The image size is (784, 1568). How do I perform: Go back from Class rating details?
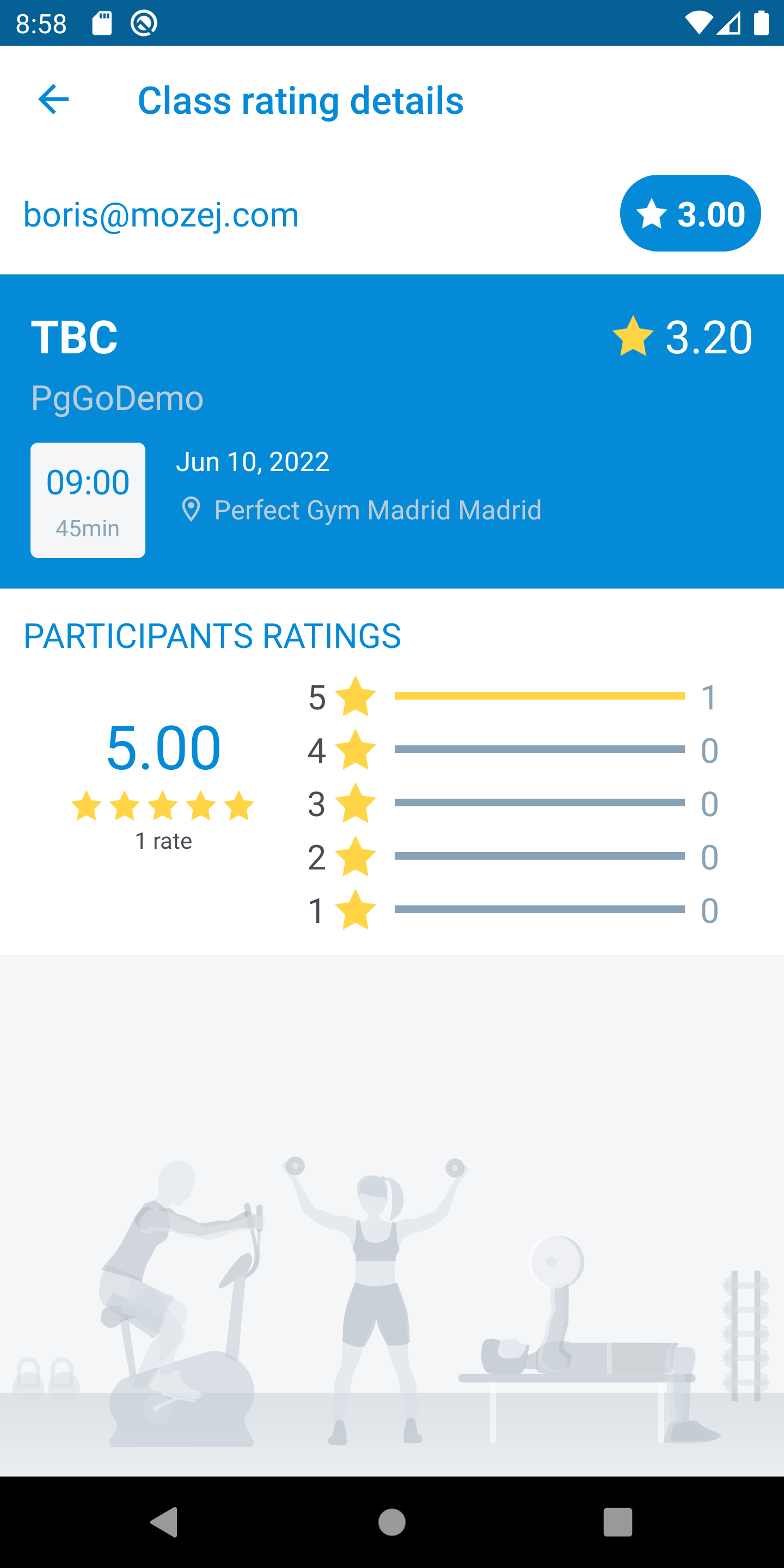pos(53,100)
